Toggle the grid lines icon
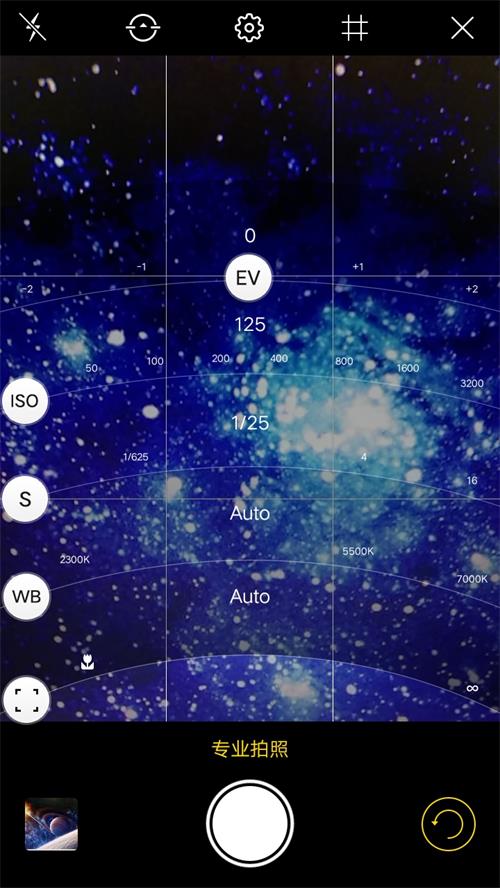This screenshot has width=500, height=888. pos(355,27)
